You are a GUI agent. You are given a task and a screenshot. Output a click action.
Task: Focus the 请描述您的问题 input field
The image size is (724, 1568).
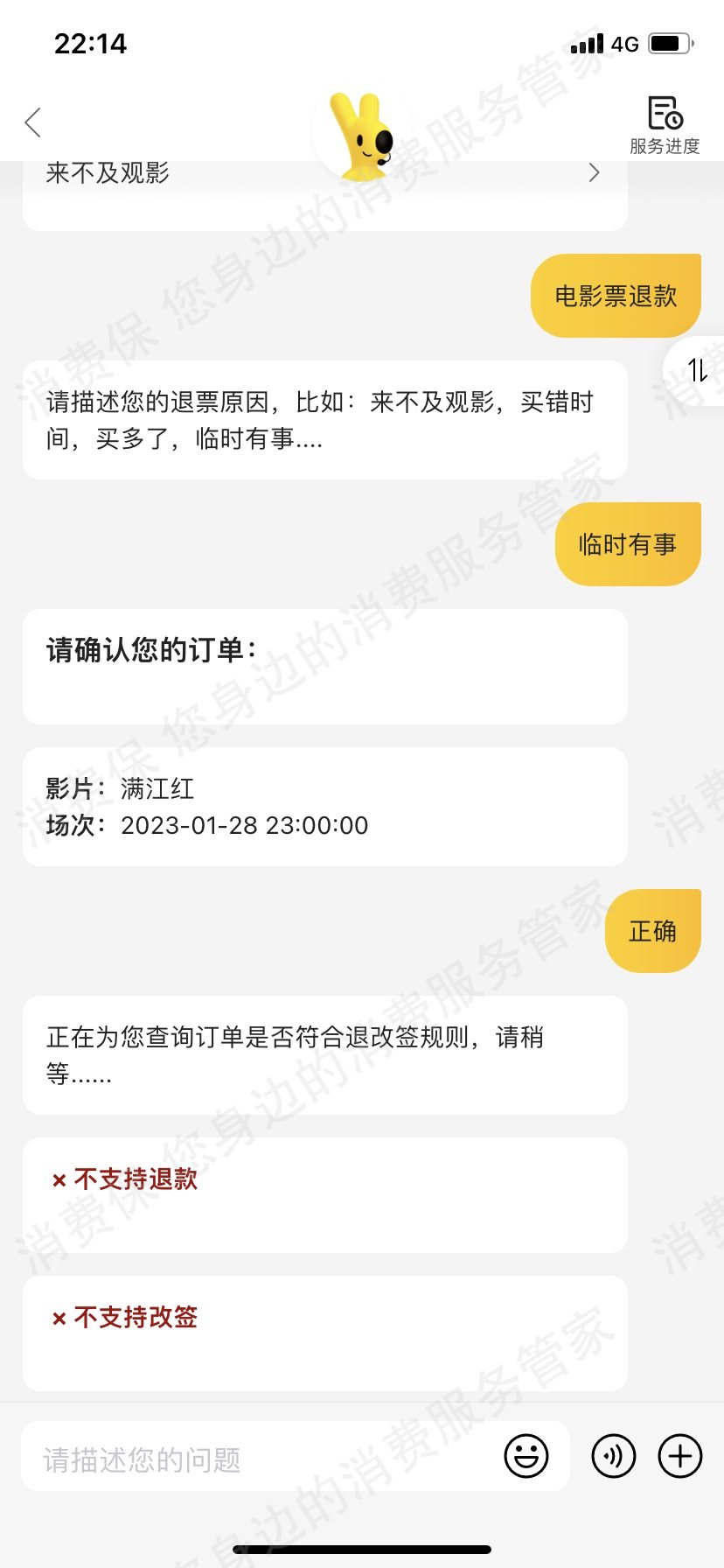pyautogui.click(x=262, y=1459)
